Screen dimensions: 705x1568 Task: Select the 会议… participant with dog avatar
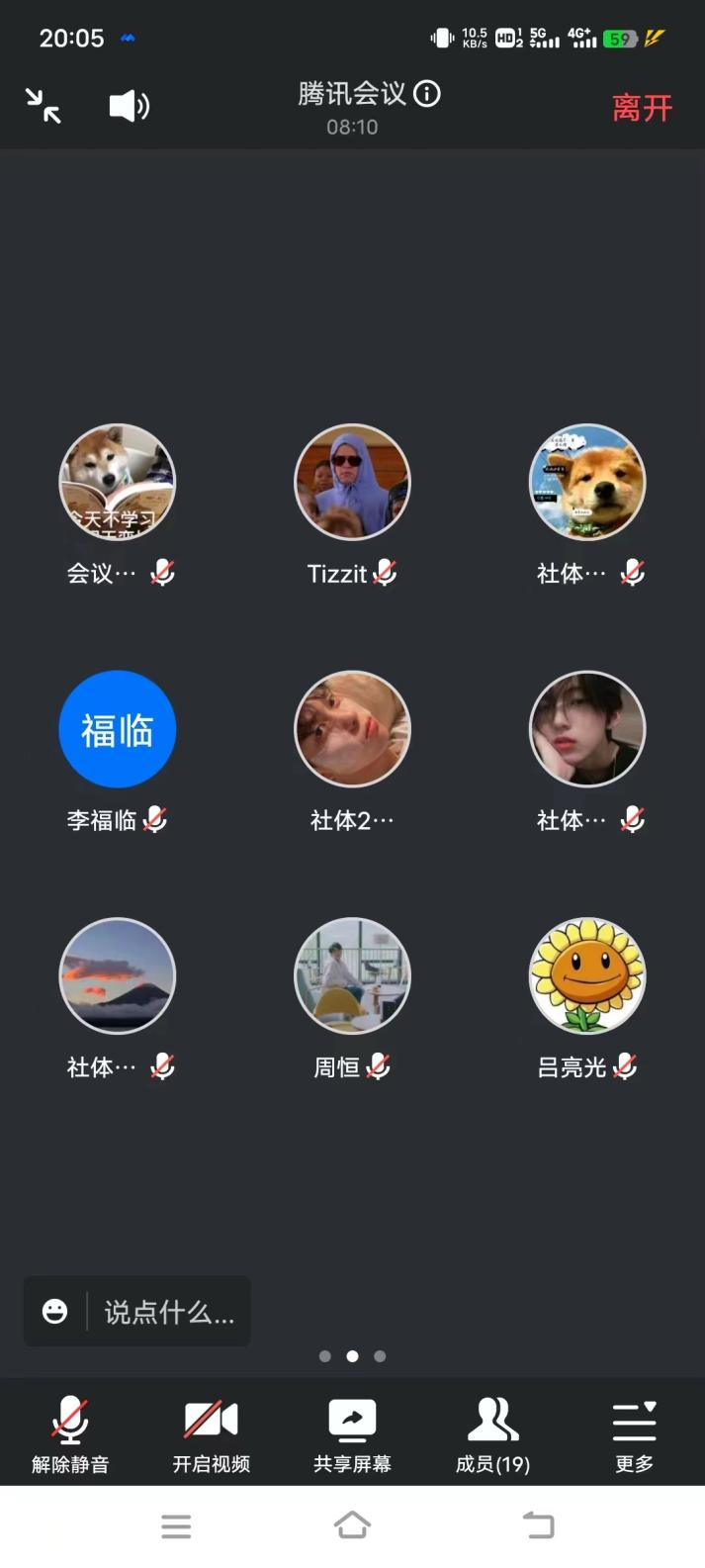click(x=118, y=483)
